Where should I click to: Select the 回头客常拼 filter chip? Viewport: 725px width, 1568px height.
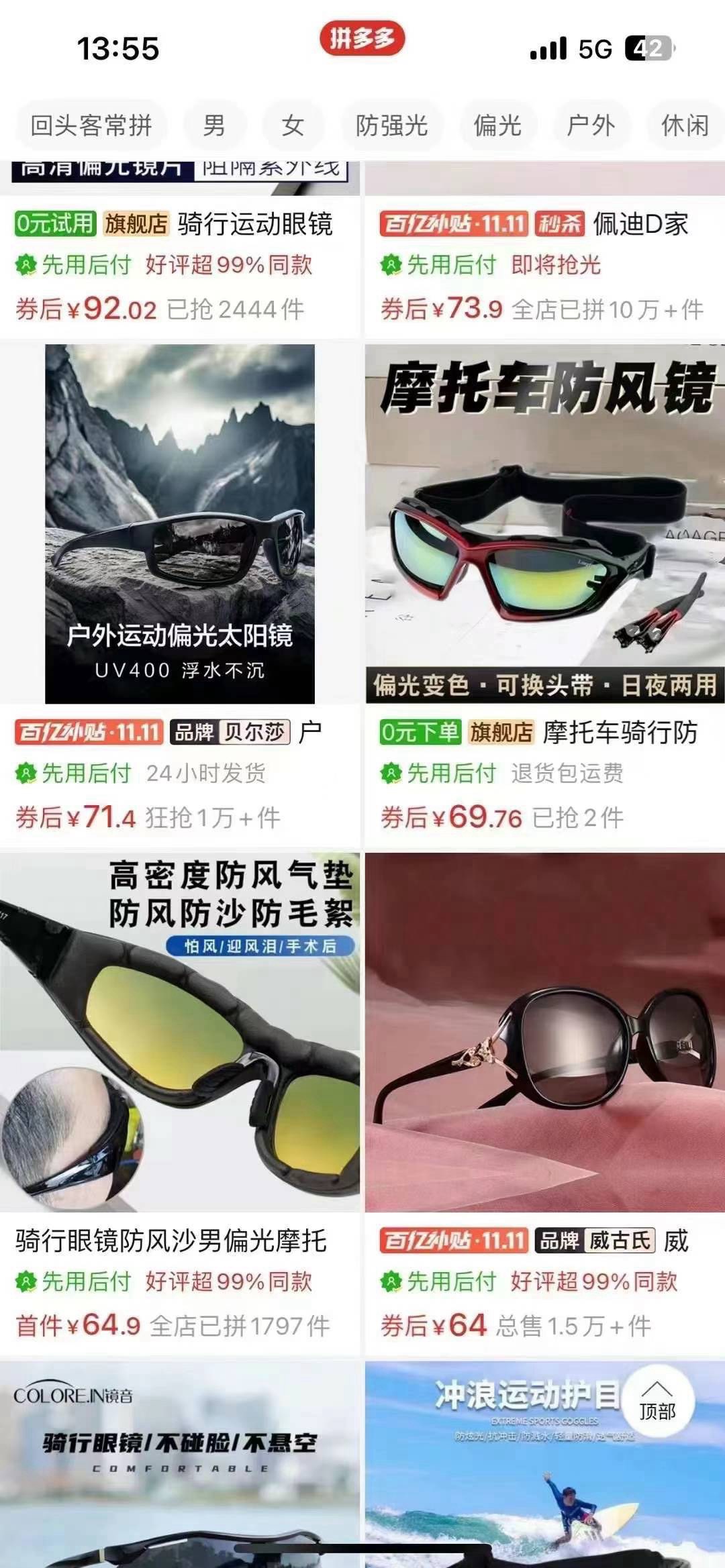pos(91,125)
